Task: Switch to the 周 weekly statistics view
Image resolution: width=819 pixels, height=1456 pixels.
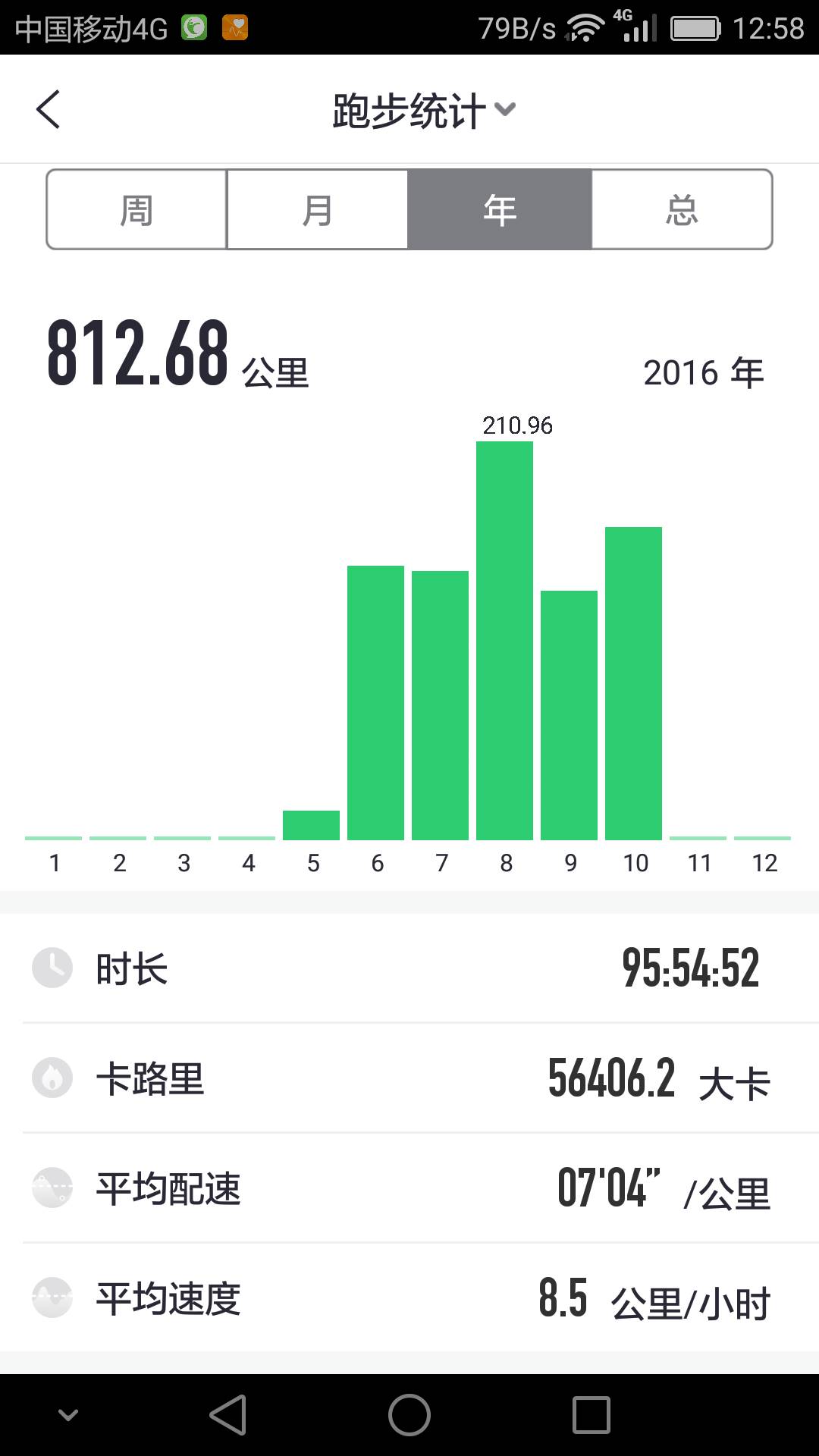Action: coord(136,209)
